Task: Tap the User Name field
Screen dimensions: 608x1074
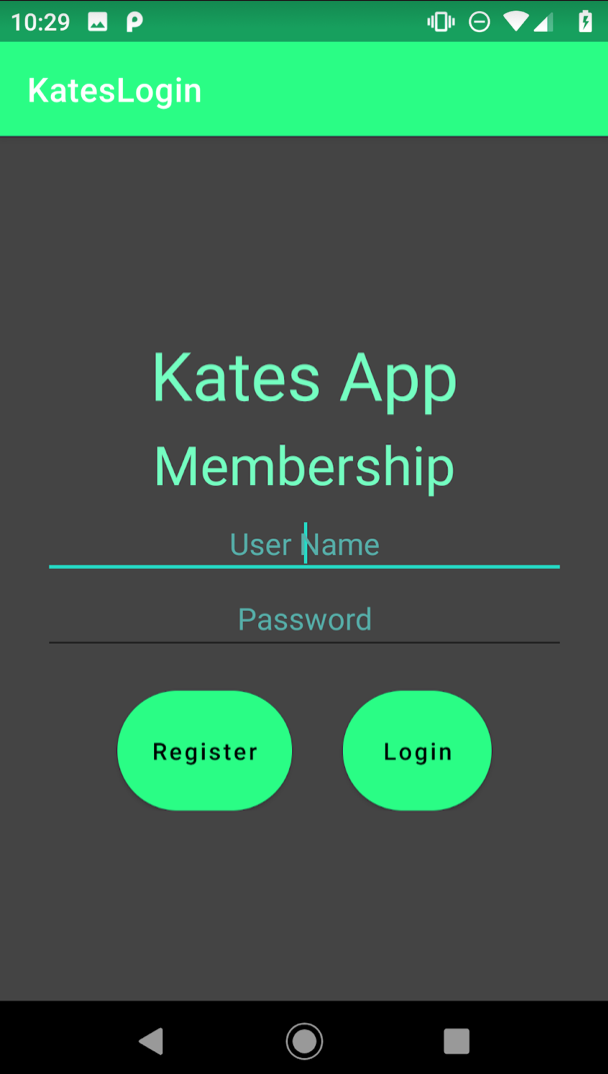Action: (304, 545)
